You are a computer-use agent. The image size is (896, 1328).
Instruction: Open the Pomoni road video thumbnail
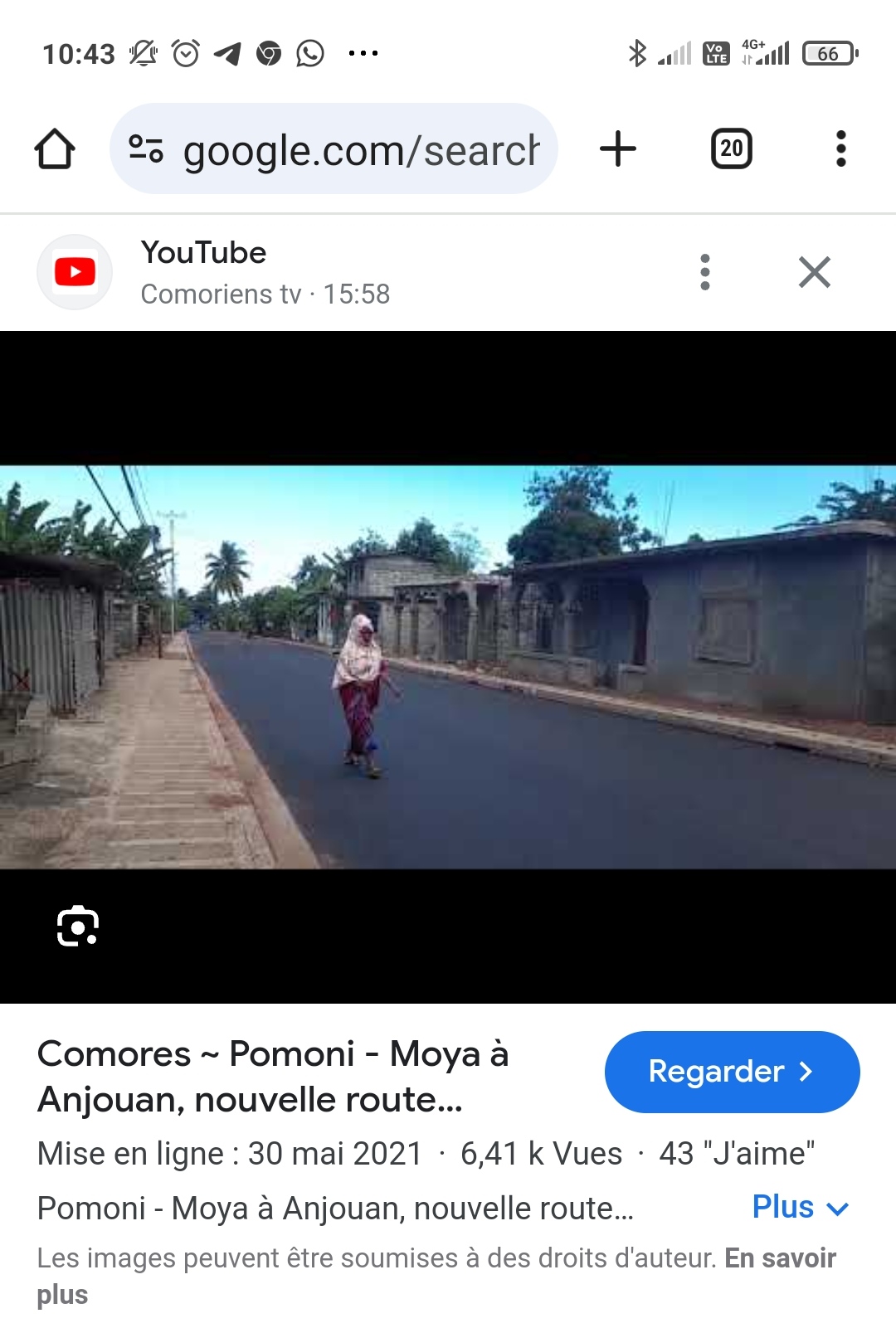pos(448,666)
